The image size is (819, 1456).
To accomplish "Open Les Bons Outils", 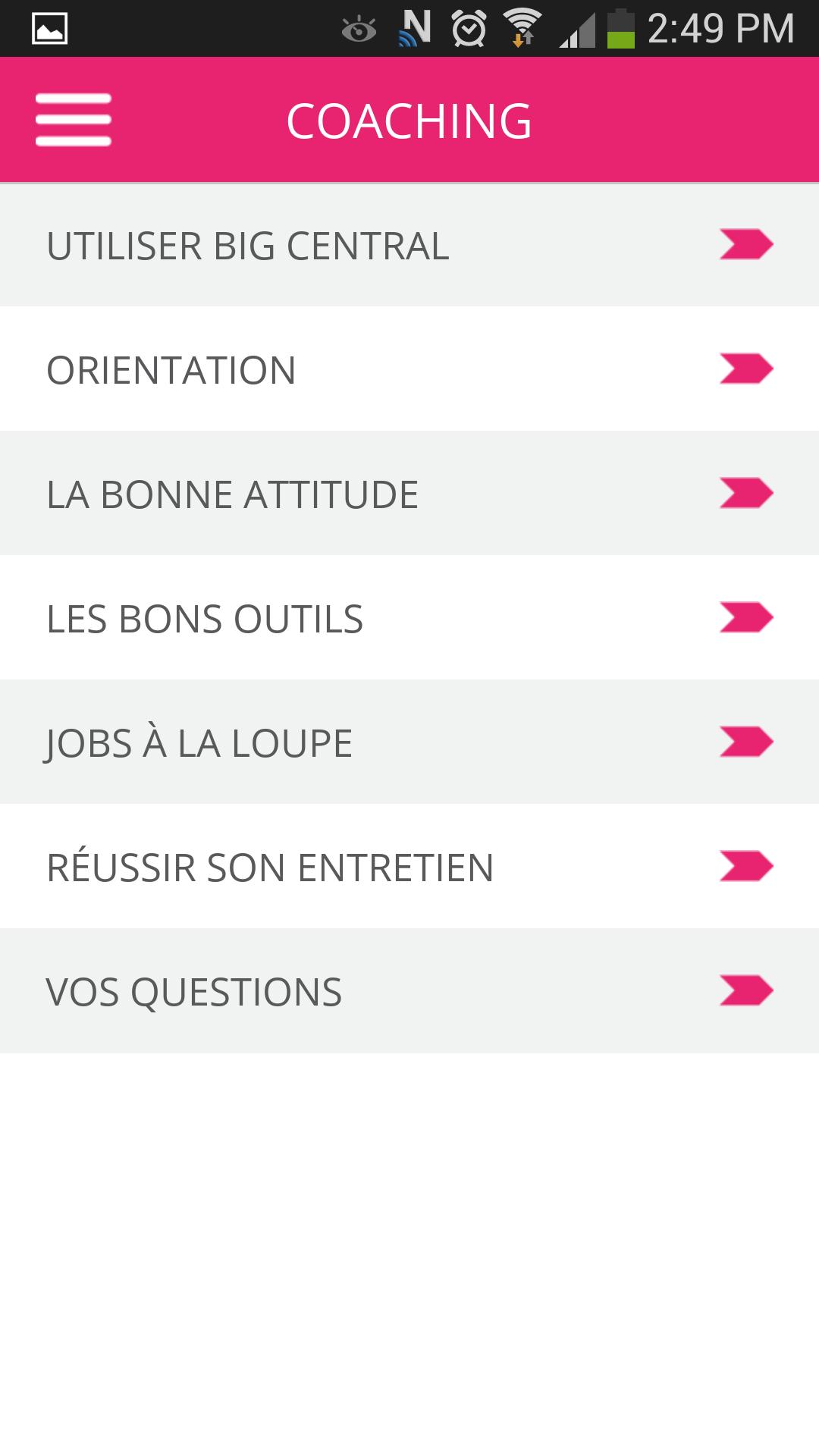I will pos(409,618).
